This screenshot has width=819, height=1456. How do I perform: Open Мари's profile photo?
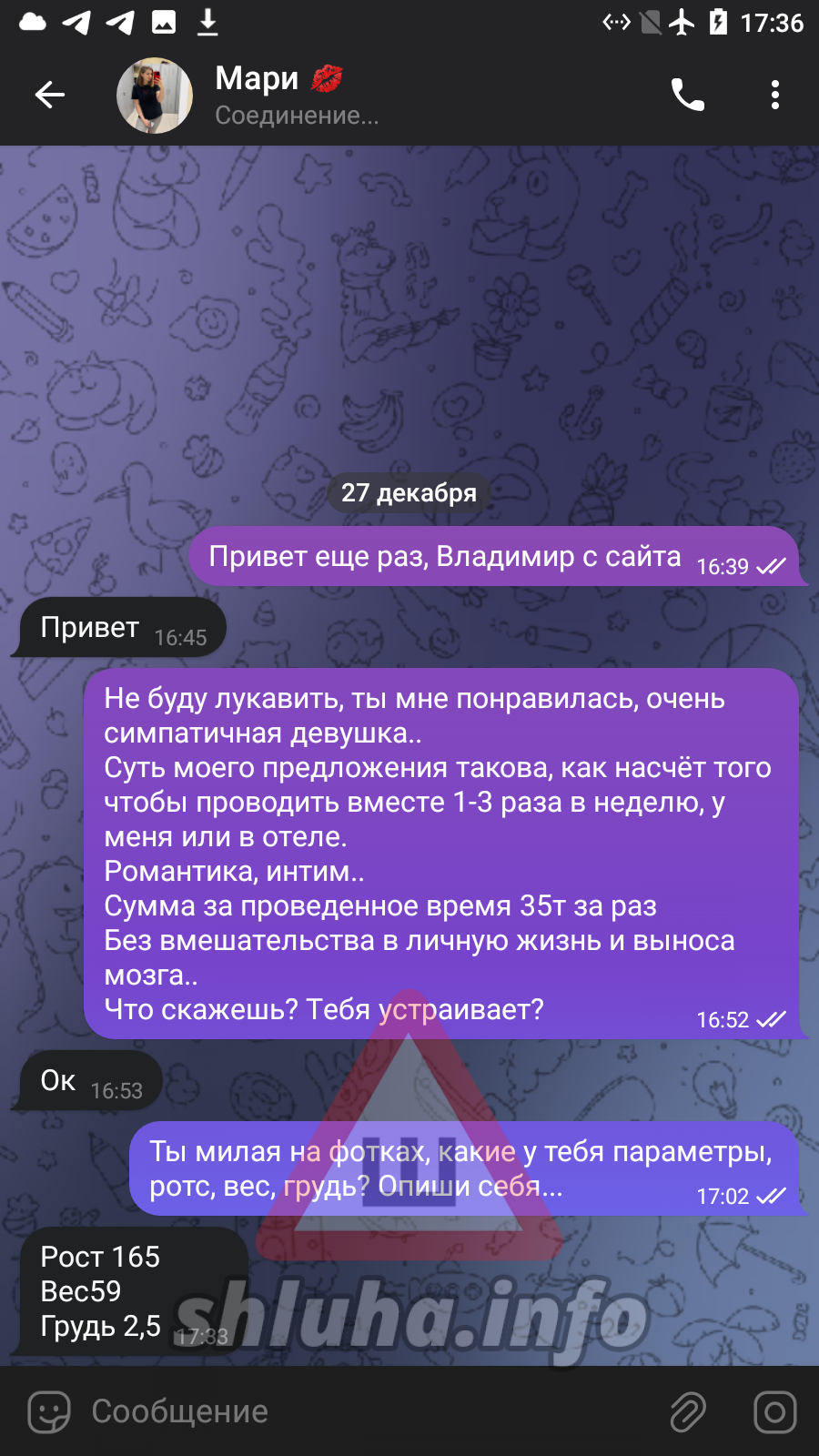tap(155, 96)
